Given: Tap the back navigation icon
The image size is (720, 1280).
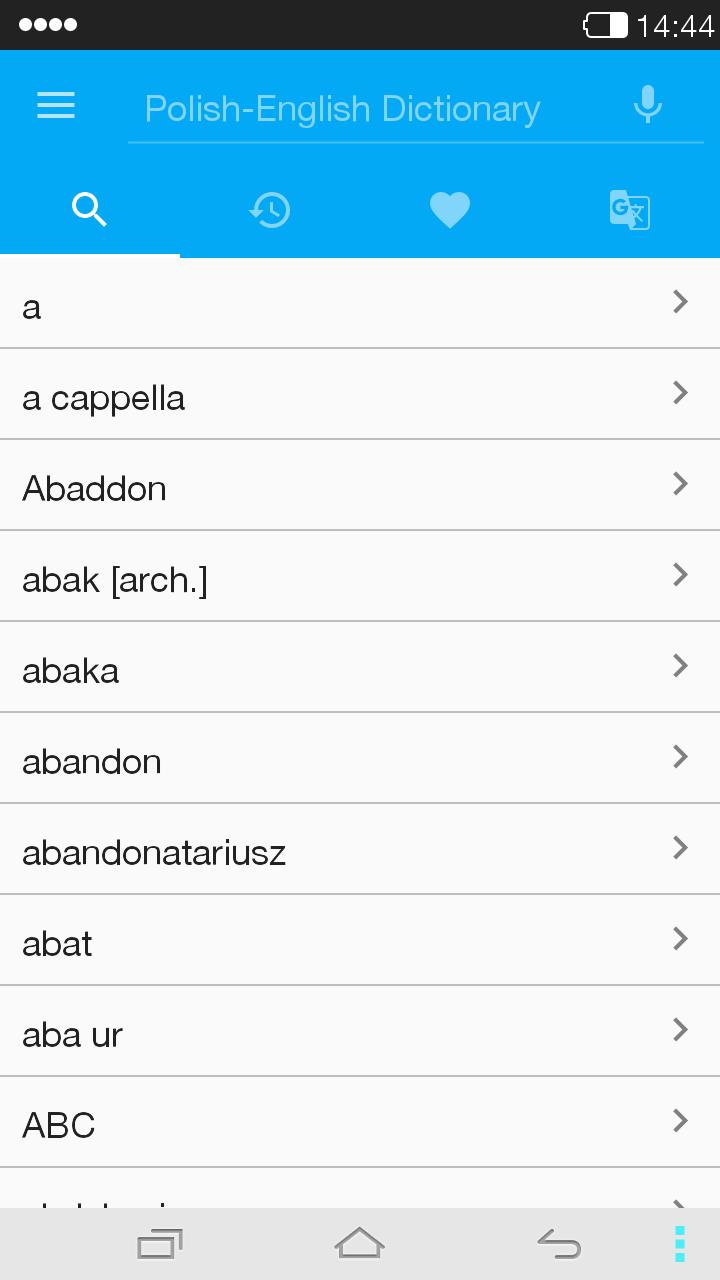Looking at the screenshot, I should tap(560, 1243).
